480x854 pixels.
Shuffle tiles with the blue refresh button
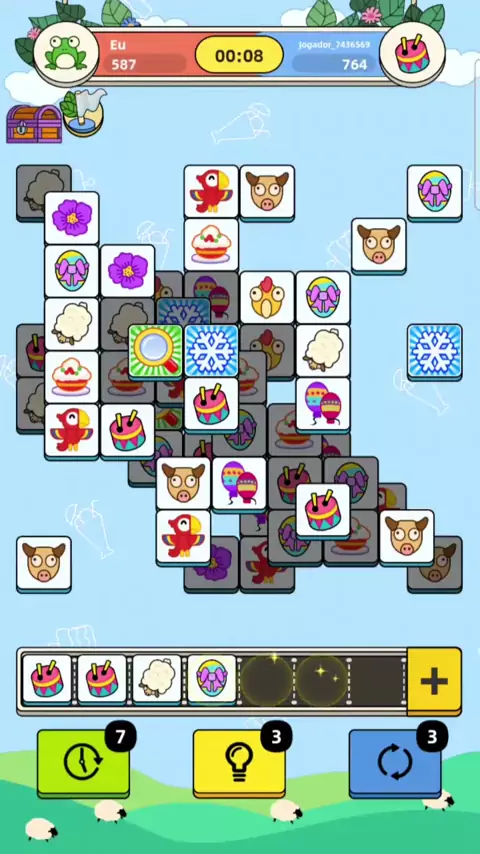click(395, 762)
